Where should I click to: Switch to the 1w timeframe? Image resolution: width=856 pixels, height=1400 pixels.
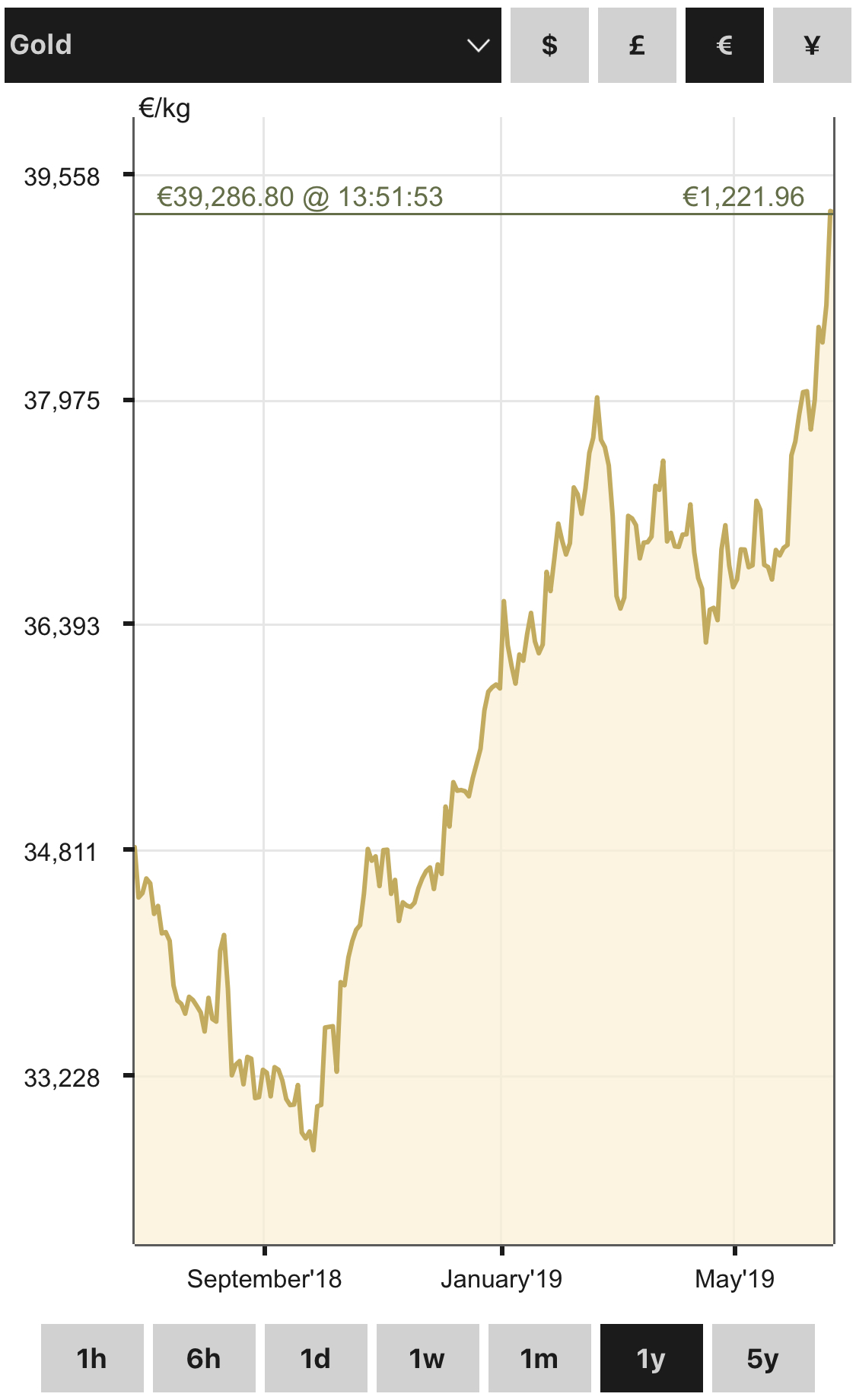pyautogui.click(x=428, y=1358)
